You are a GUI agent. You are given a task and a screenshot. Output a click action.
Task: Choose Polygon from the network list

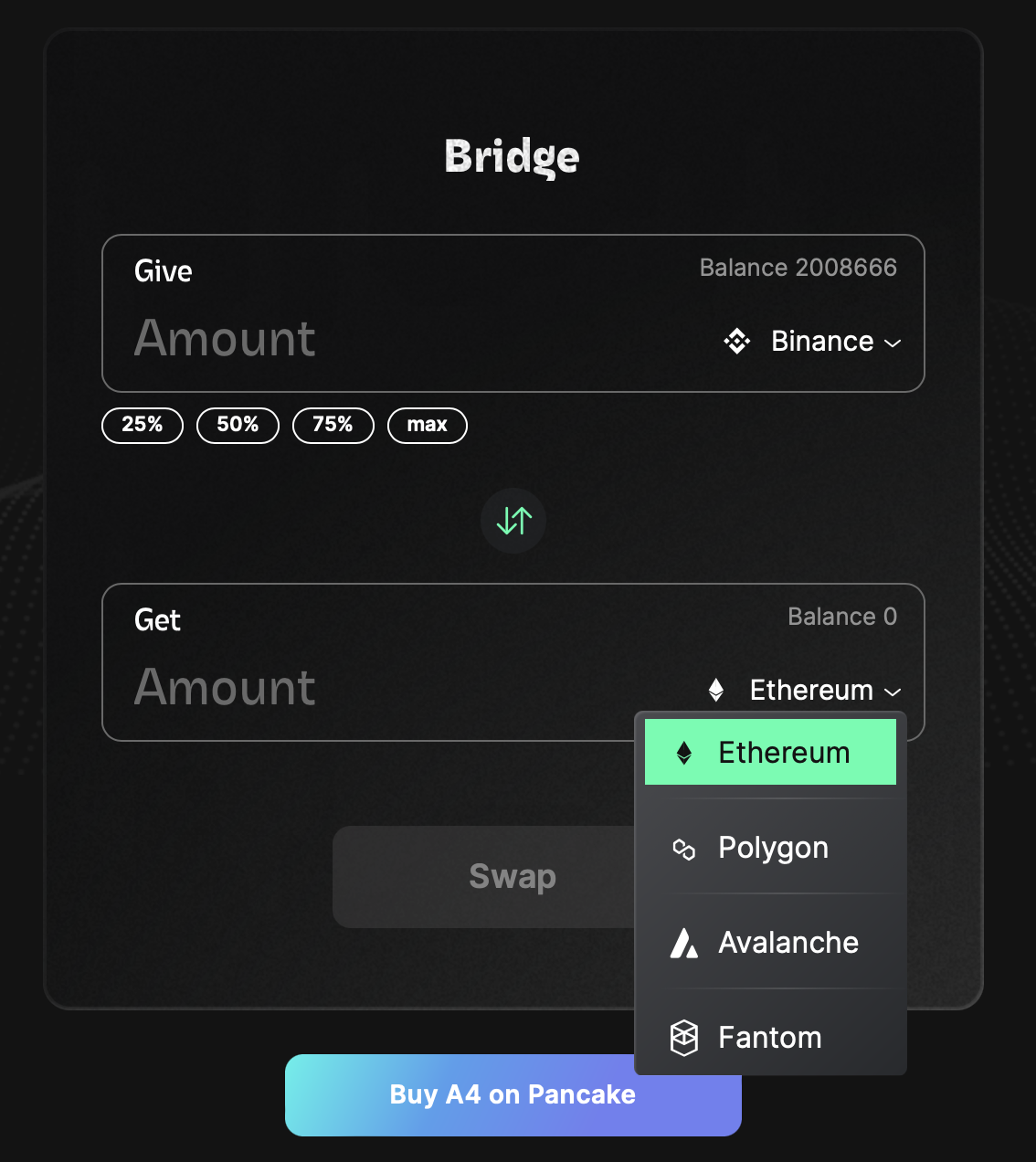click(770, 848)
